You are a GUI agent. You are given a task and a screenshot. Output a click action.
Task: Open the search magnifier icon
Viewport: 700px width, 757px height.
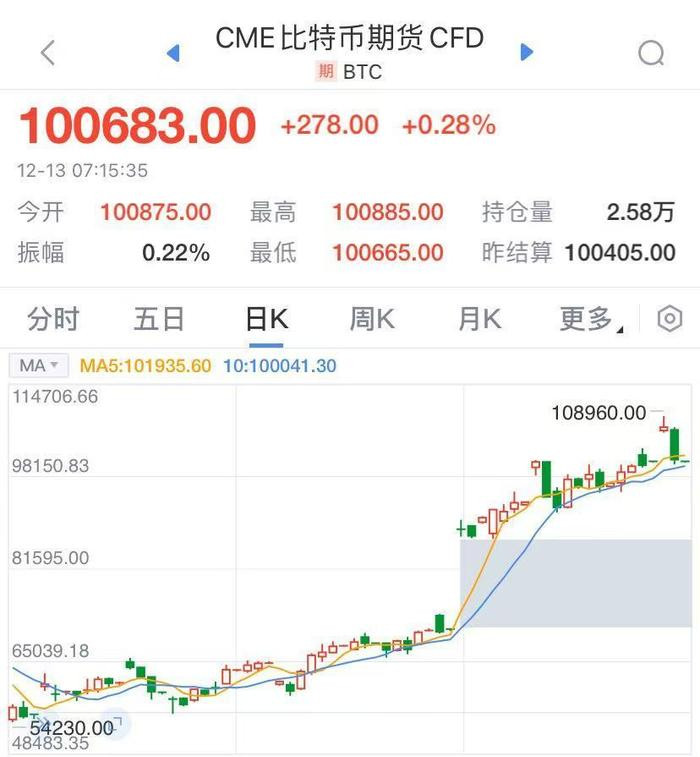pos(651,52)
